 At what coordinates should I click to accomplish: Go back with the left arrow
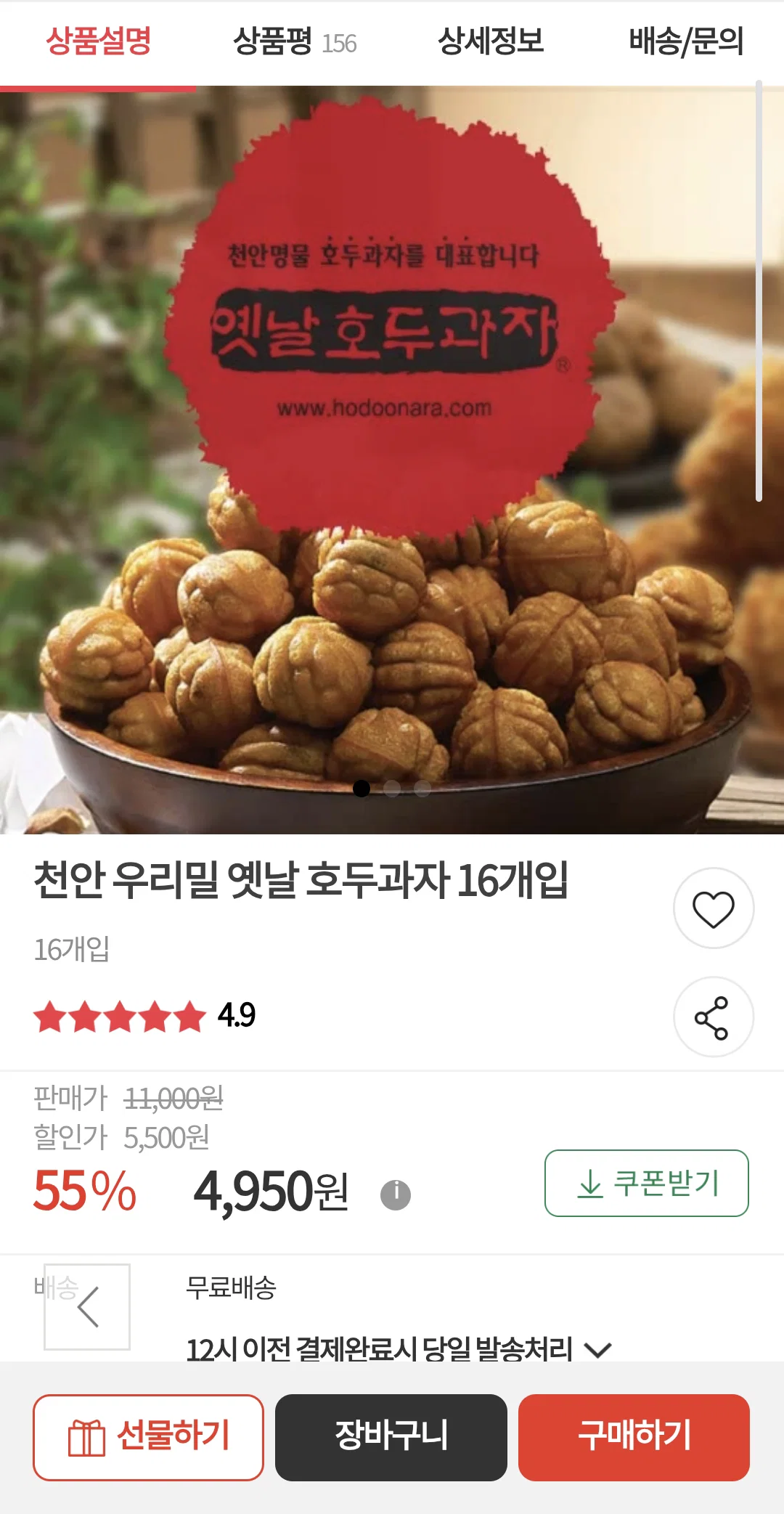point(87,1307)
